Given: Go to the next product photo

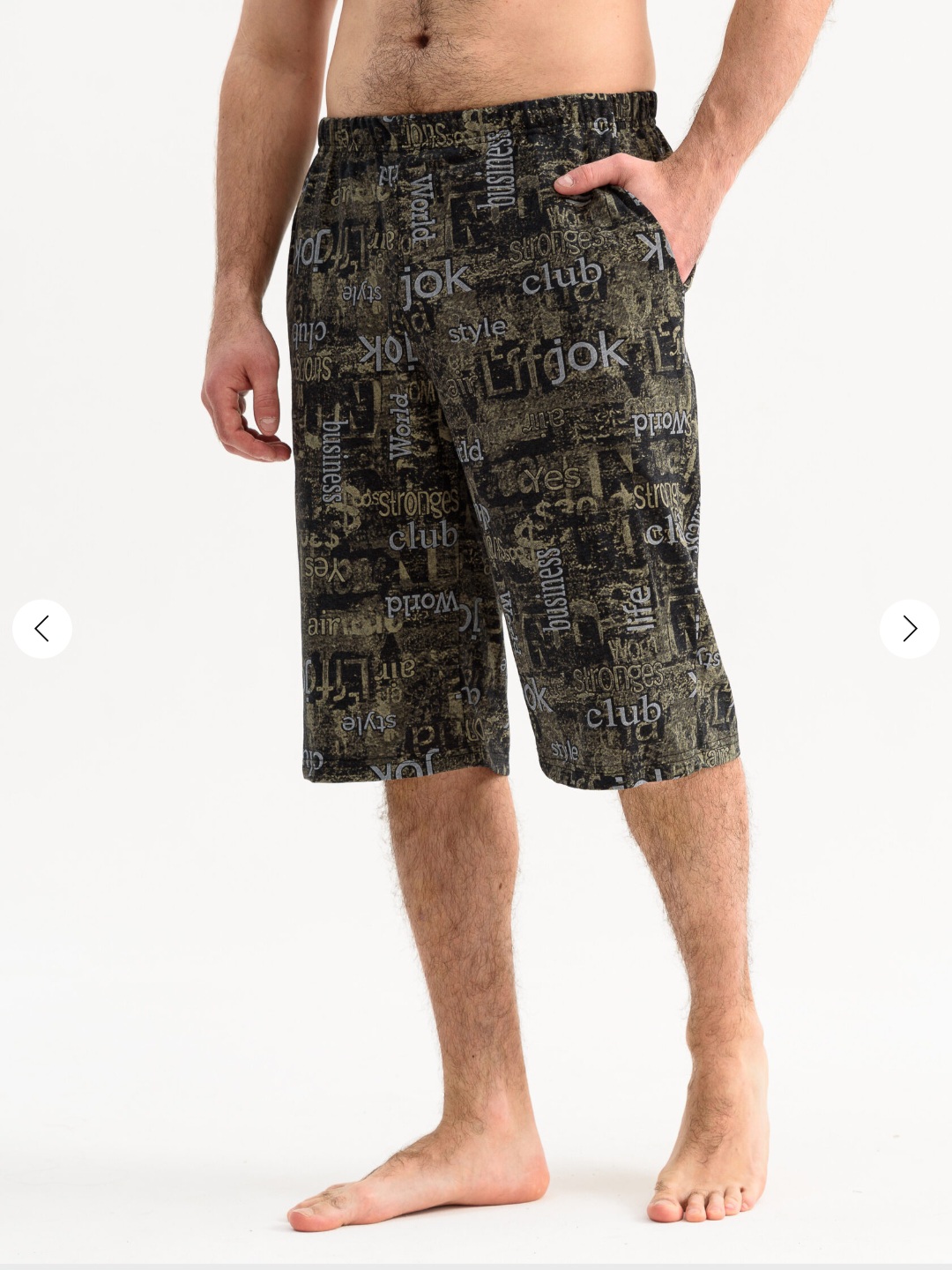Looking at the screenshot, I should click(x=909, y=629).
